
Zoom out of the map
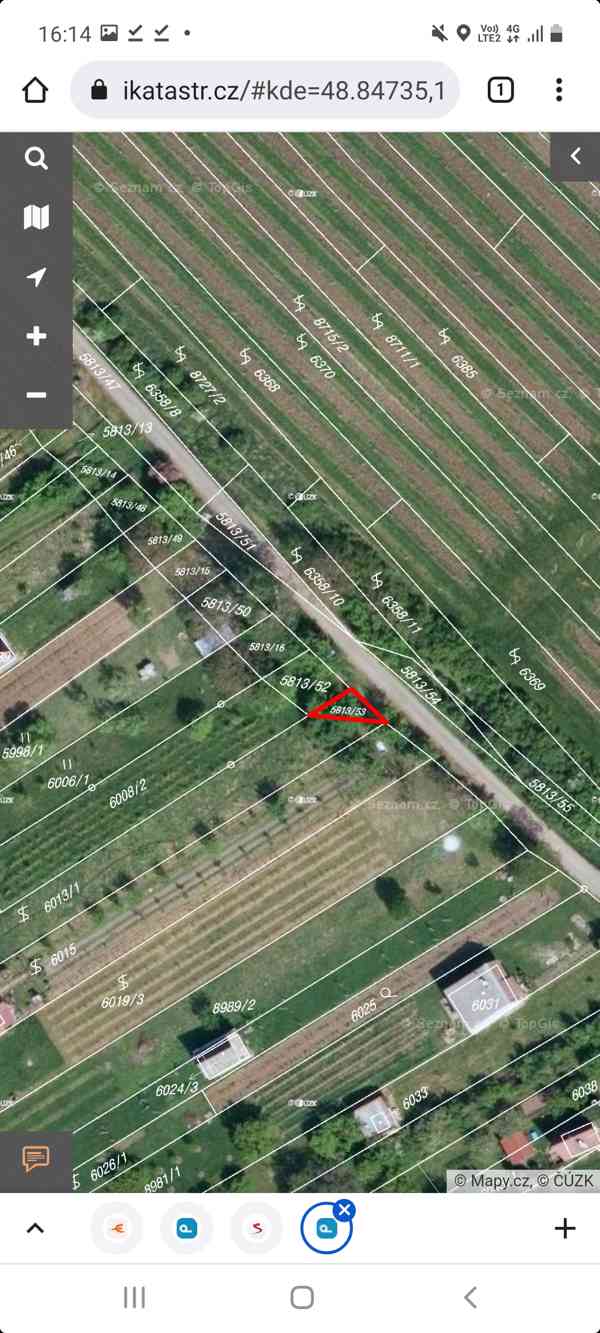(x=36, y=395)
